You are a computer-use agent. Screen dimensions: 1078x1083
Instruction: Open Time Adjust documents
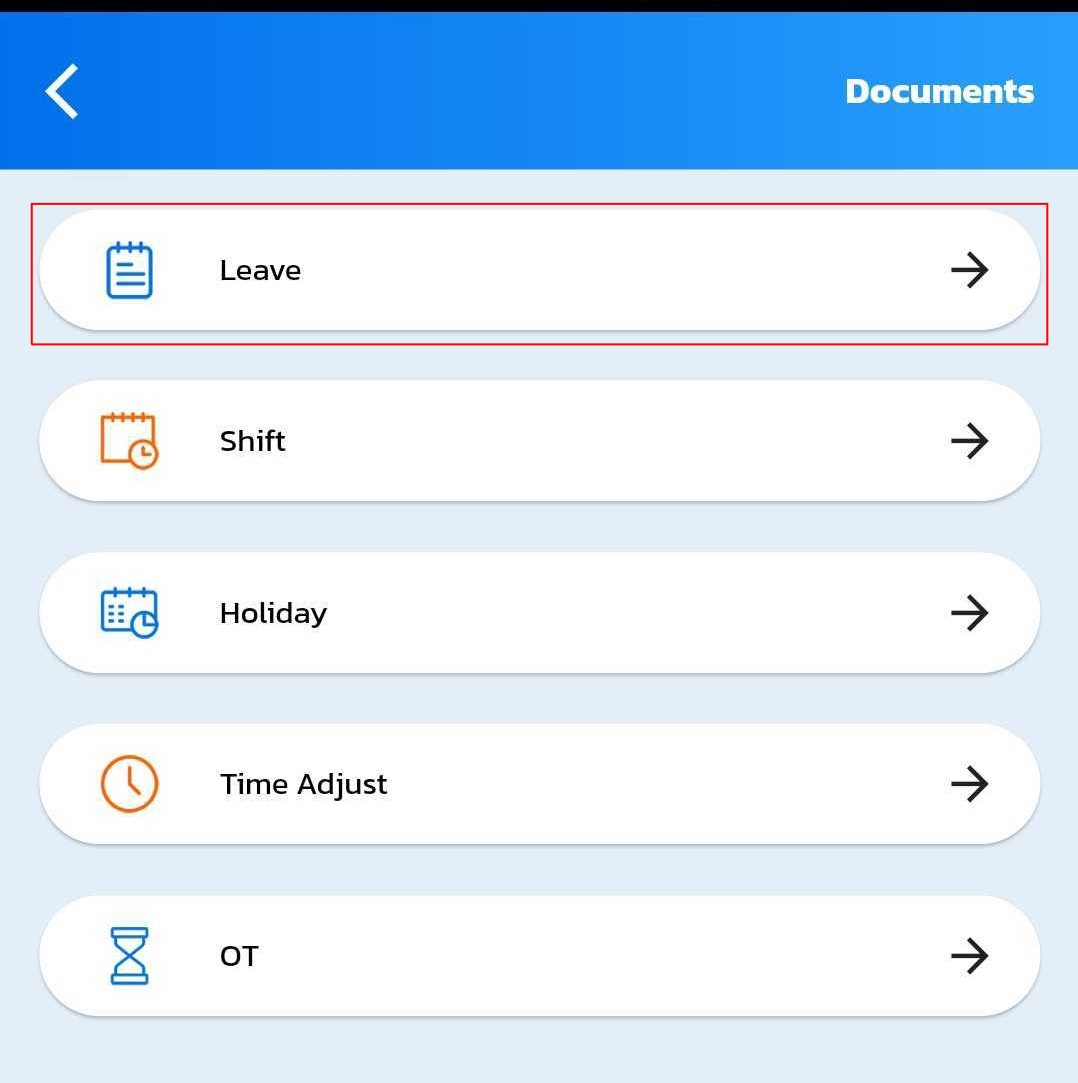point(539,784)
